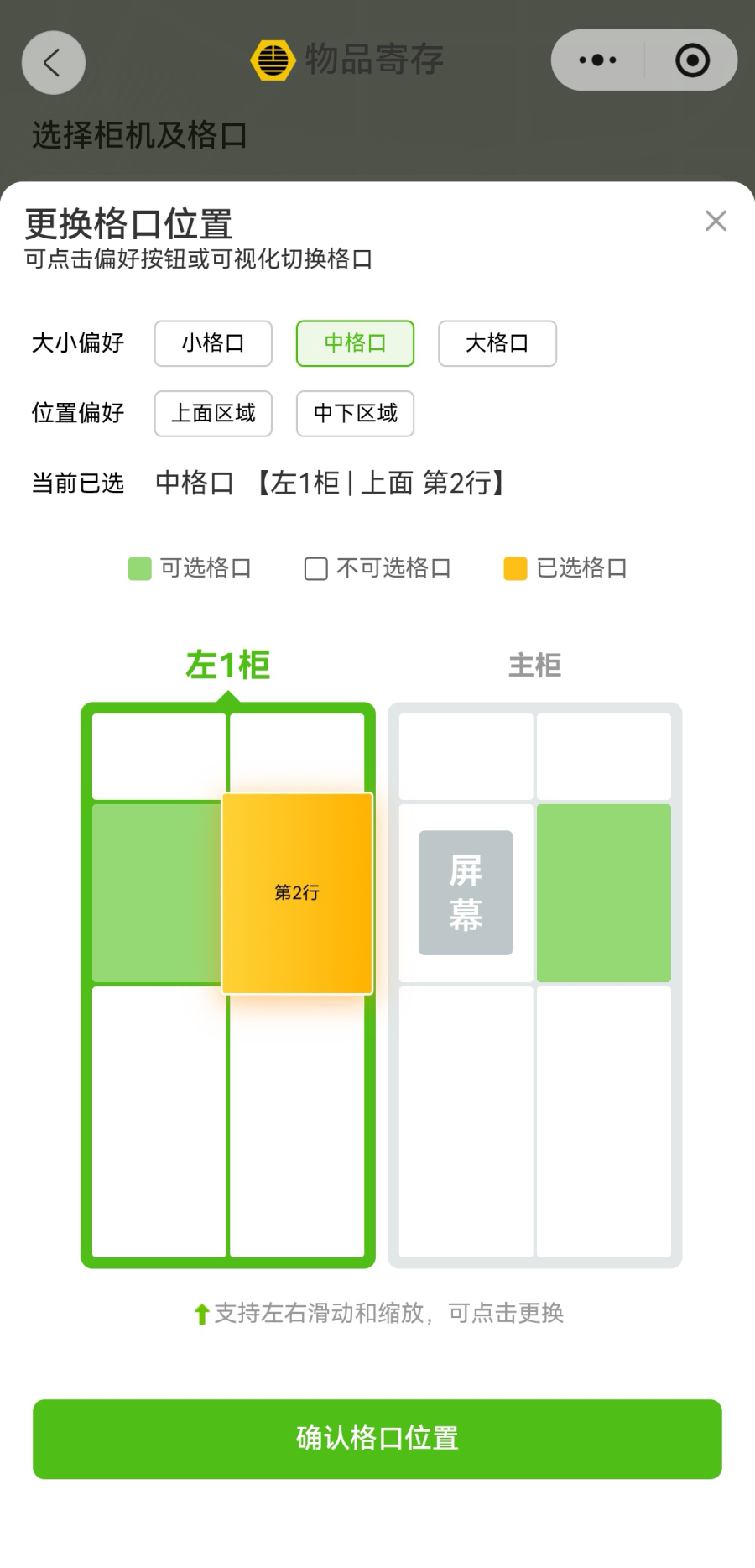Pick the 大格口 size option
This screenshot has height=1568, width=755.
click(497, 343)
